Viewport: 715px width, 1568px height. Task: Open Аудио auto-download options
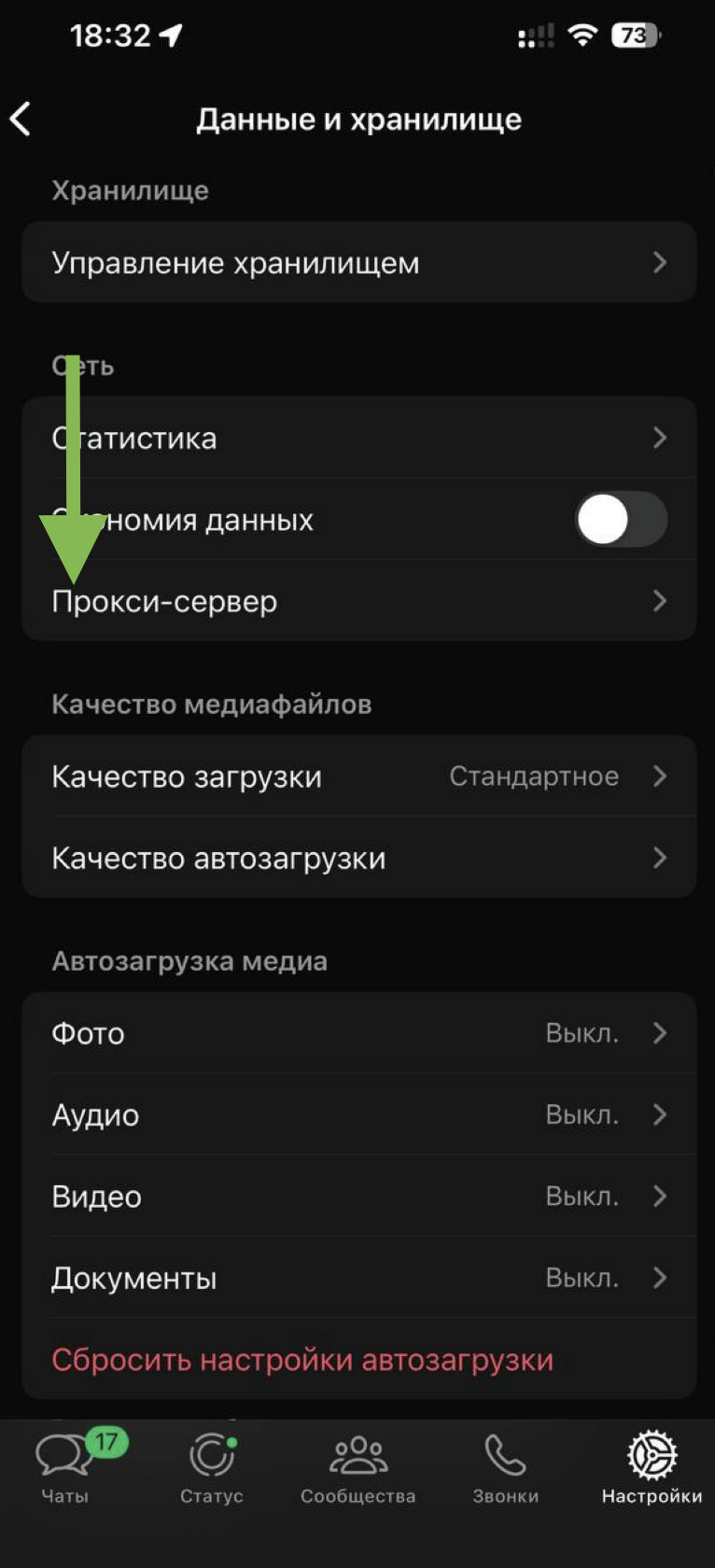pyautogui.click(x=358, y=1114)
